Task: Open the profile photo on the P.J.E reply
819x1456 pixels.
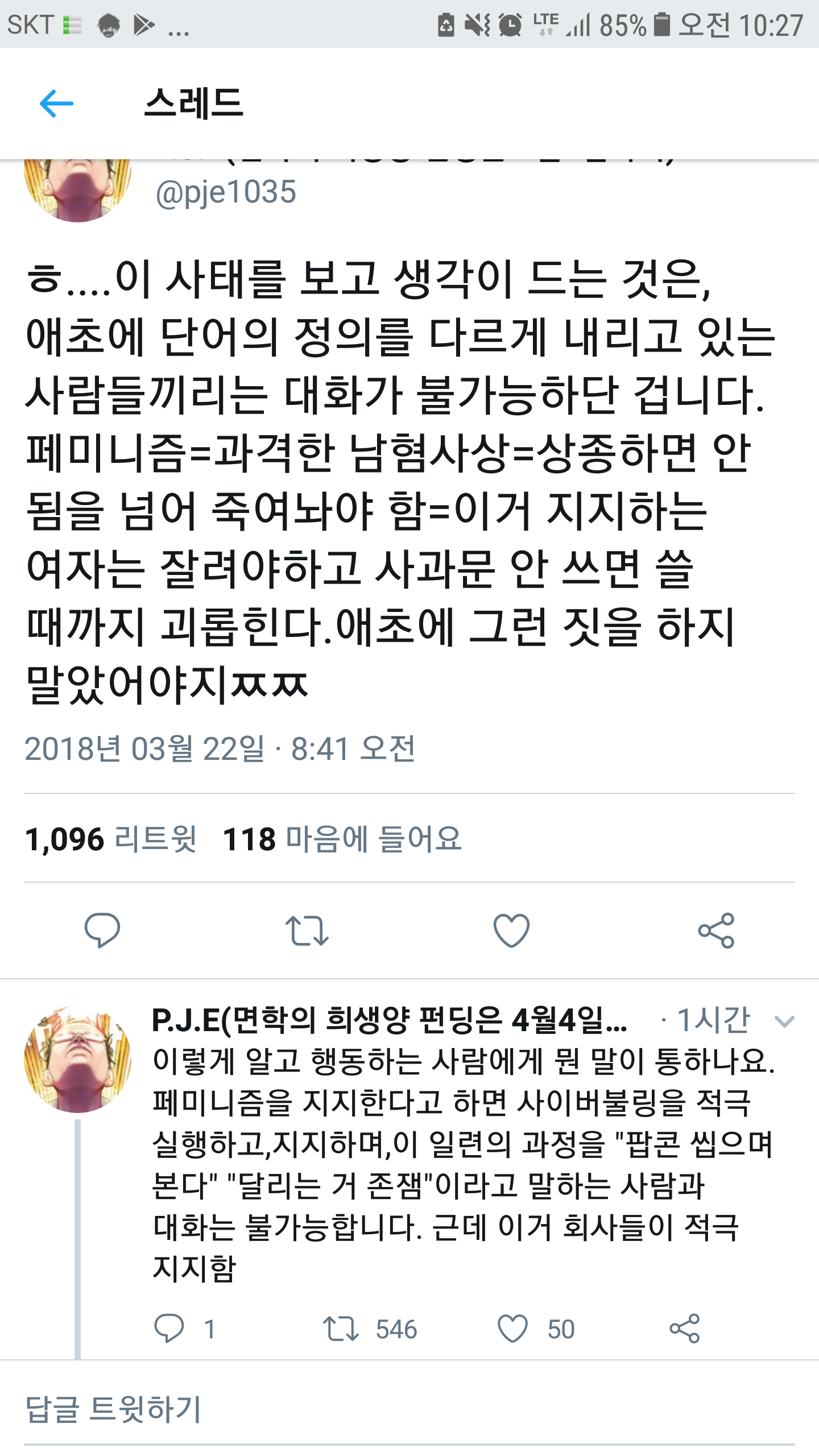Action: coord(78,1059)
